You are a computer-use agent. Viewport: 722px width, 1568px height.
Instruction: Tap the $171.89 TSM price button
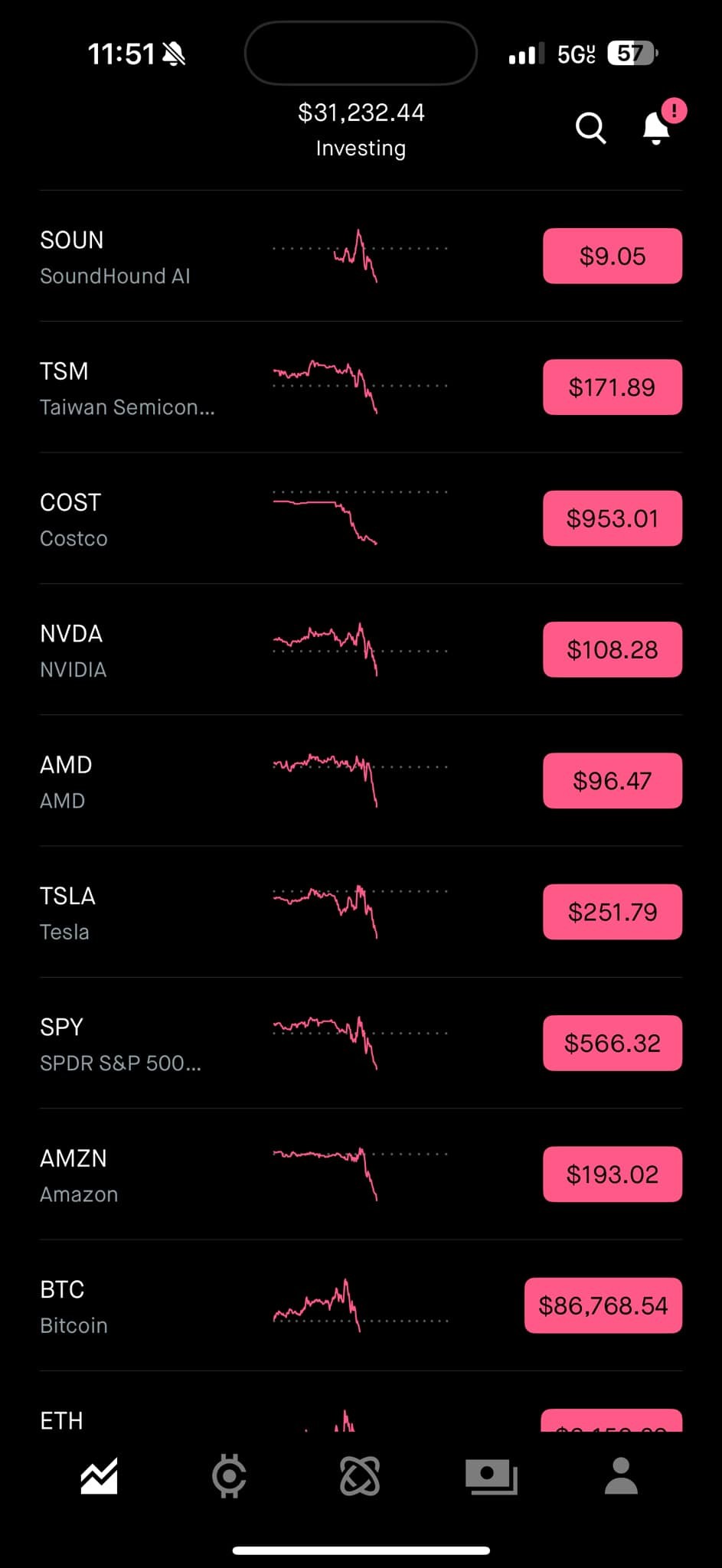point(613,387)
